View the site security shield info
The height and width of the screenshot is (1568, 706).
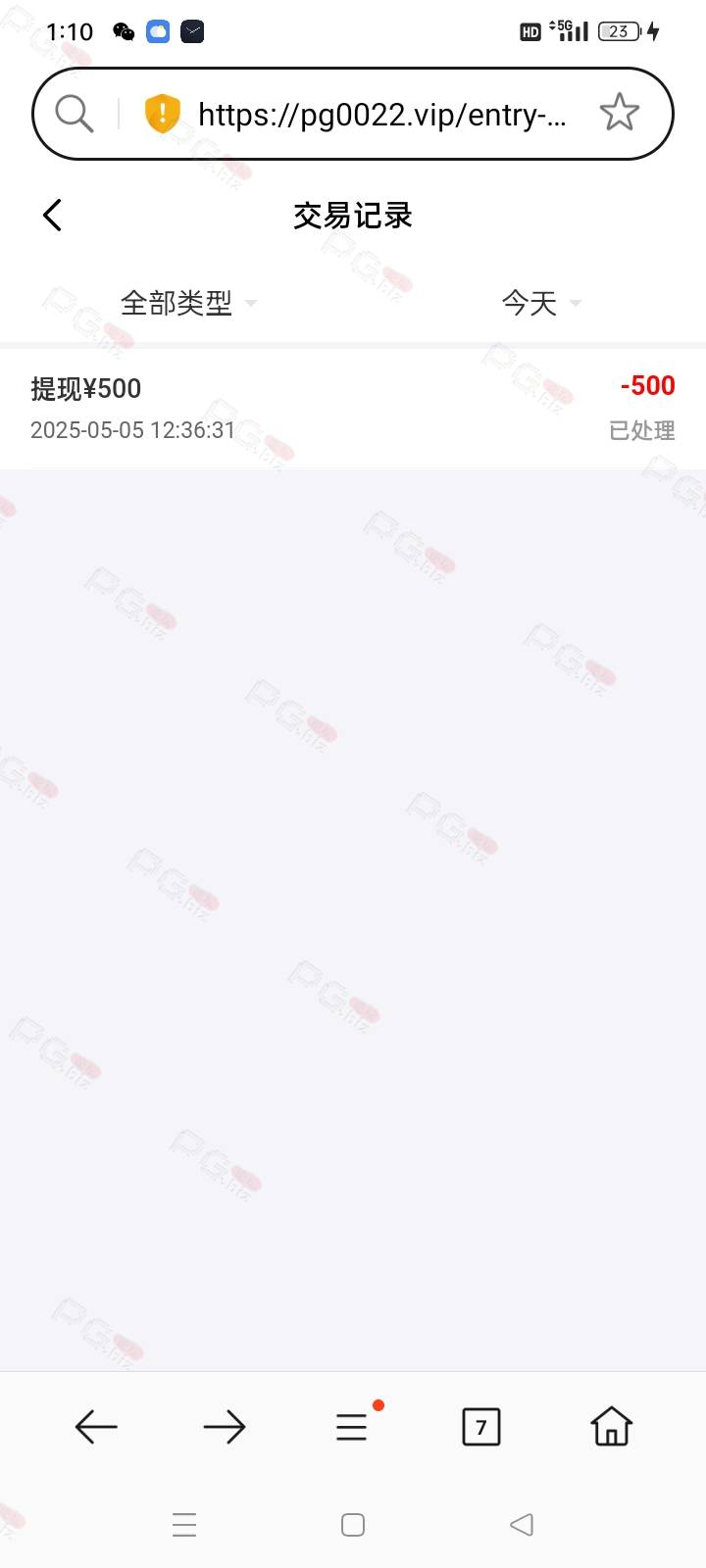163,114
